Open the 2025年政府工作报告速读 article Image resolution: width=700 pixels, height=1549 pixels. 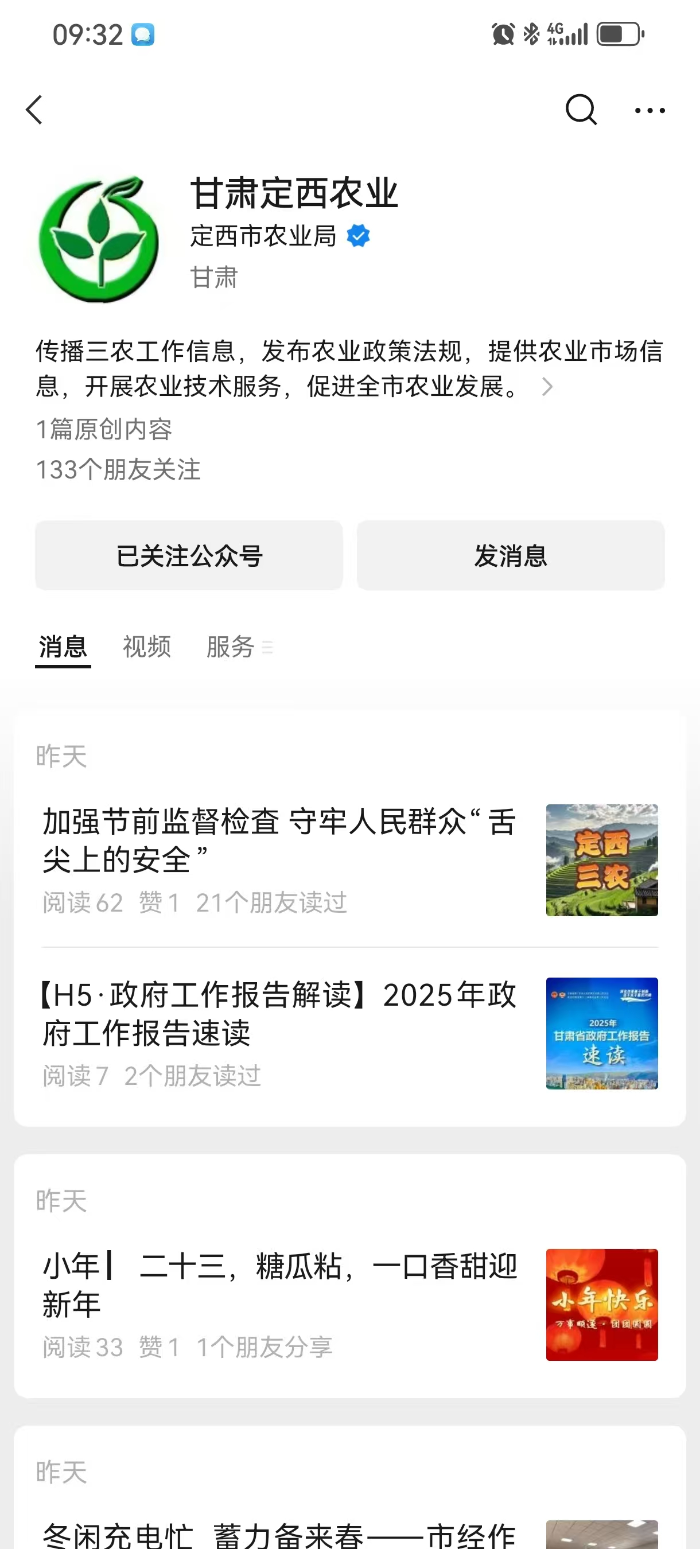click(x=280, y=1014)
